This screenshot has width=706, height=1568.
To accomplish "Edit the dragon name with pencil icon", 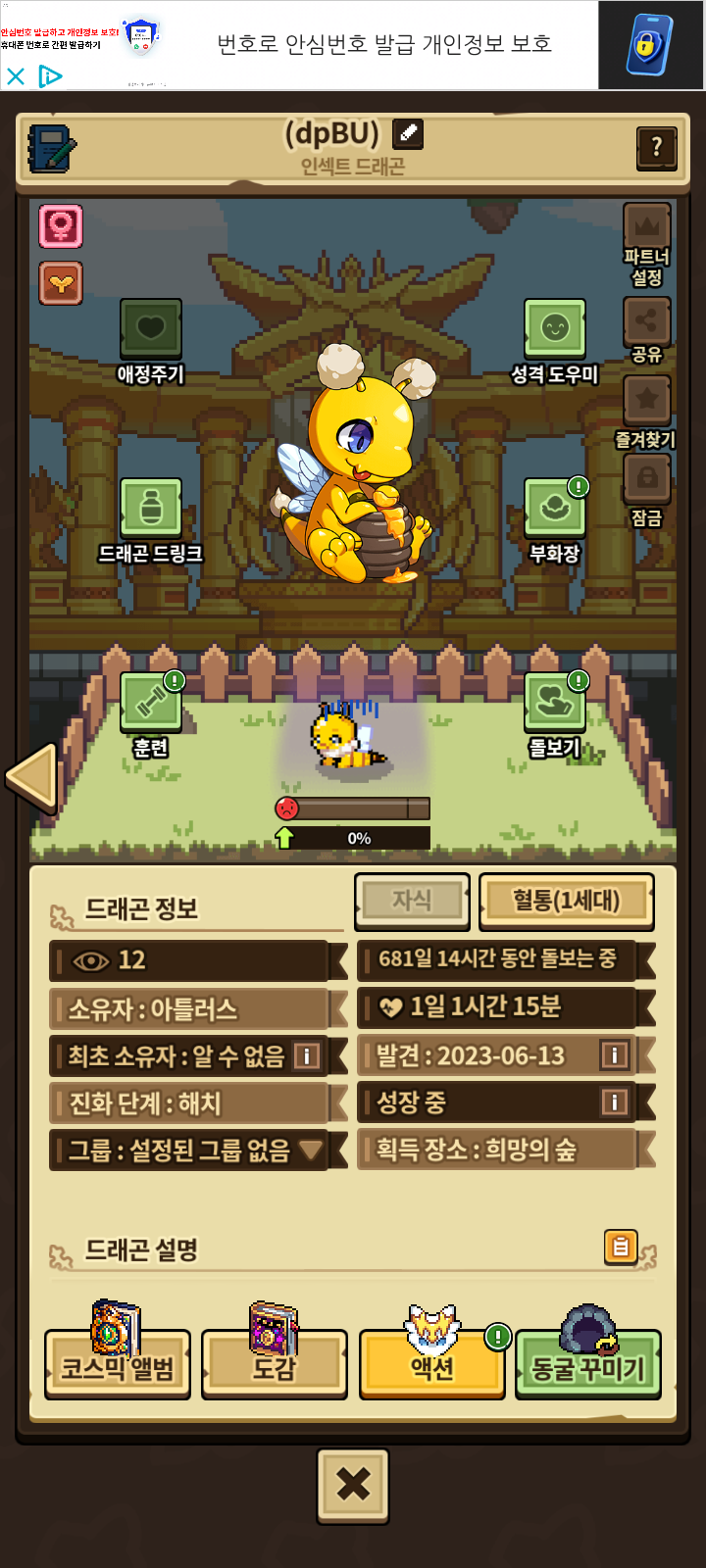I will (408, 133).
